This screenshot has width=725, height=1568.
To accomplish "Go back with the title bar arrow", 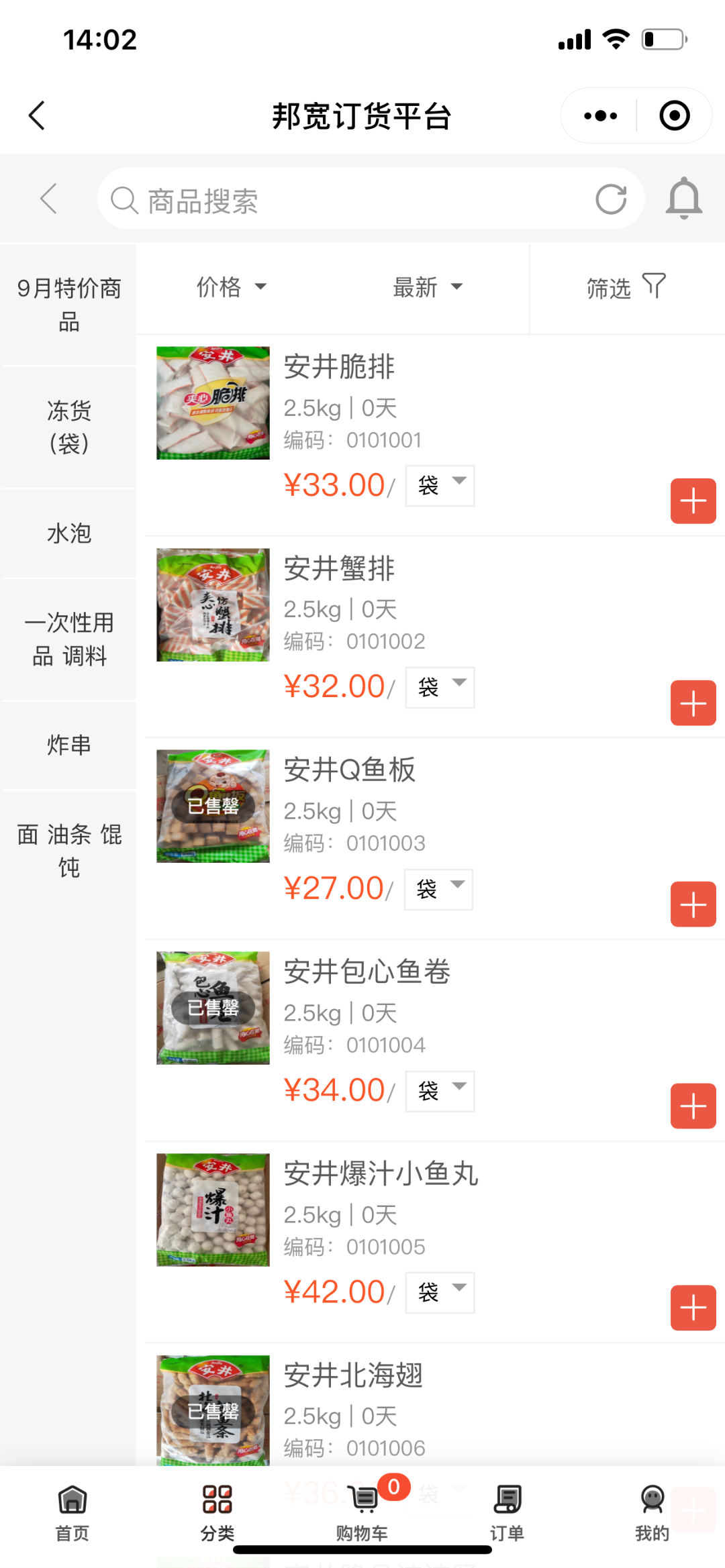I will (38, 116).
